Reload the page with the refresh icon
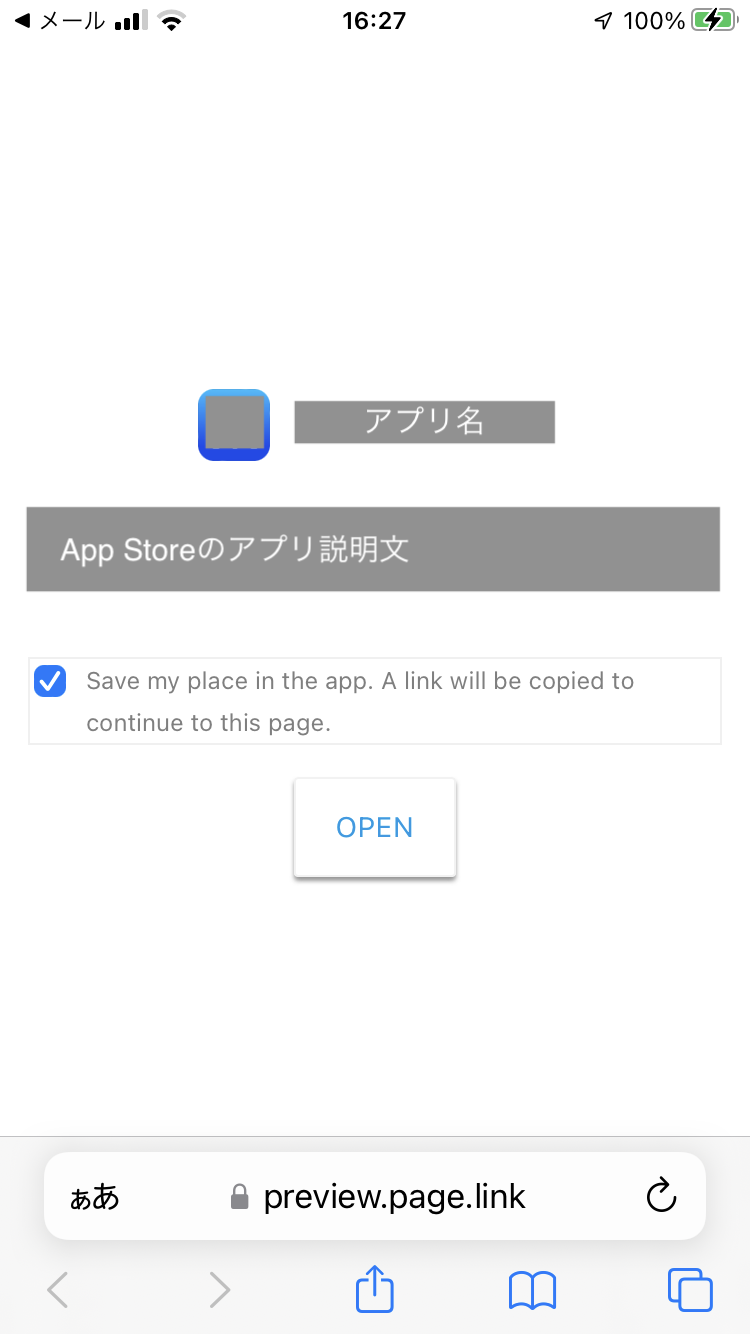 pyautogui.click(x=661, y=1196)
